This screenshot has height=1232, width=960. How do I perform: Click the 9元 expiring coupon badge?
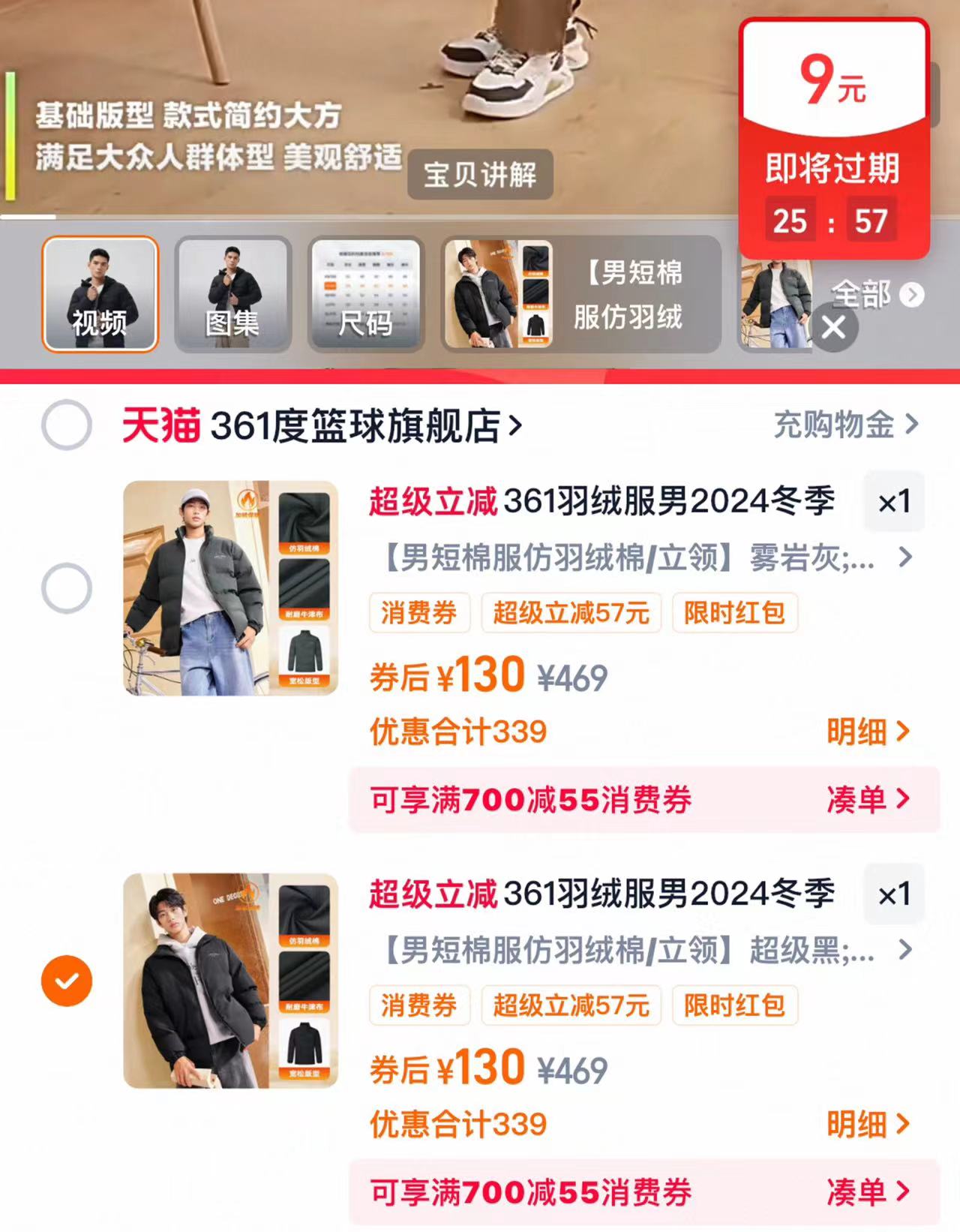835,85
